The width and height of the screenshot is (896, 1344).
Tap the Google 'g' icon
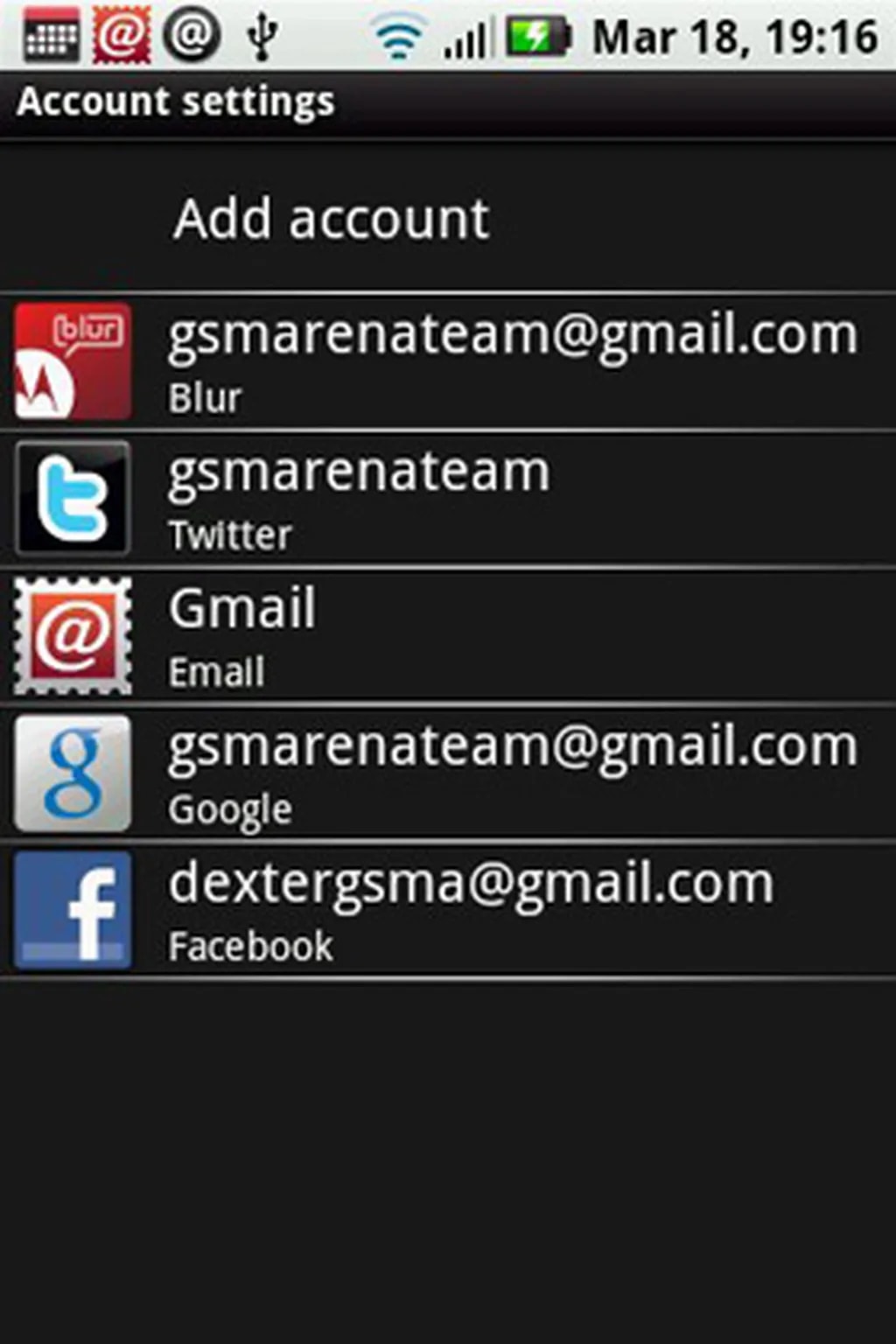[x=73, y=773]
